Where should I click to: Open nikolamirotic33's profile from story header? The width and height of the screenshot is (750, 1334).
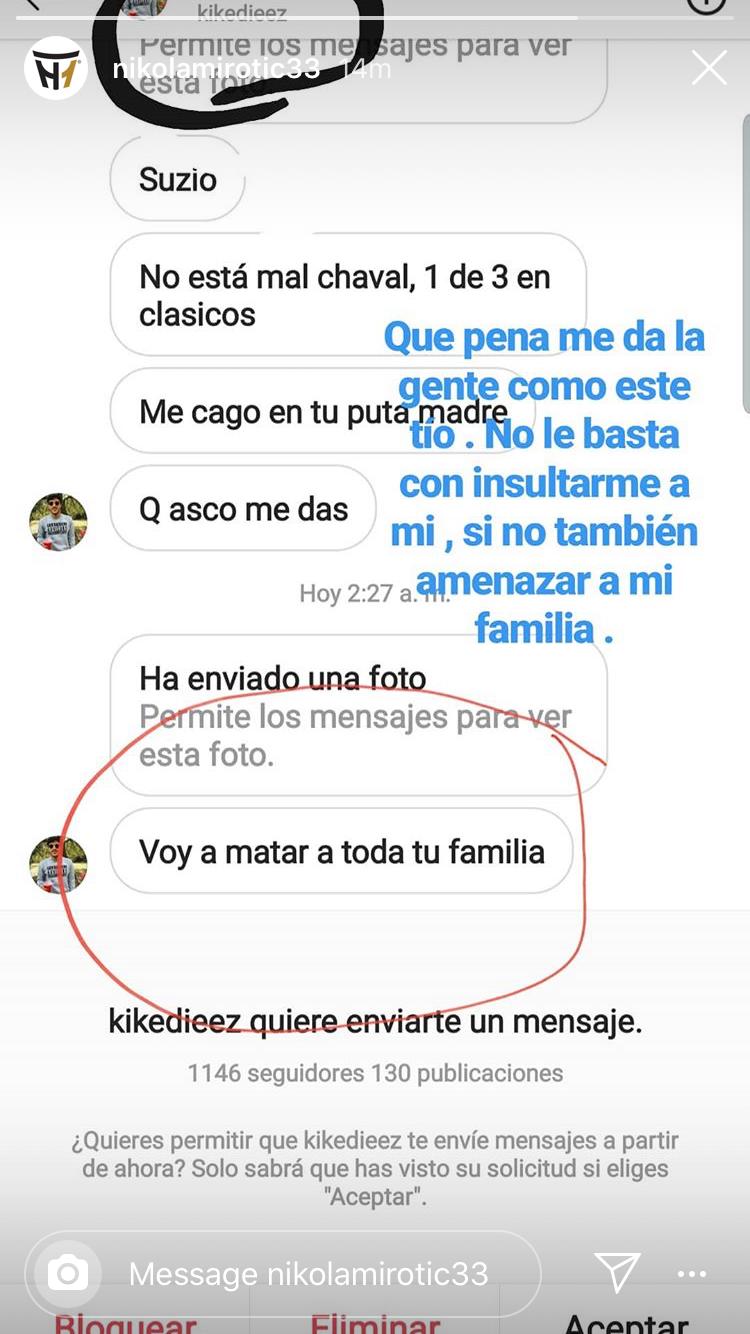(216, 68)
